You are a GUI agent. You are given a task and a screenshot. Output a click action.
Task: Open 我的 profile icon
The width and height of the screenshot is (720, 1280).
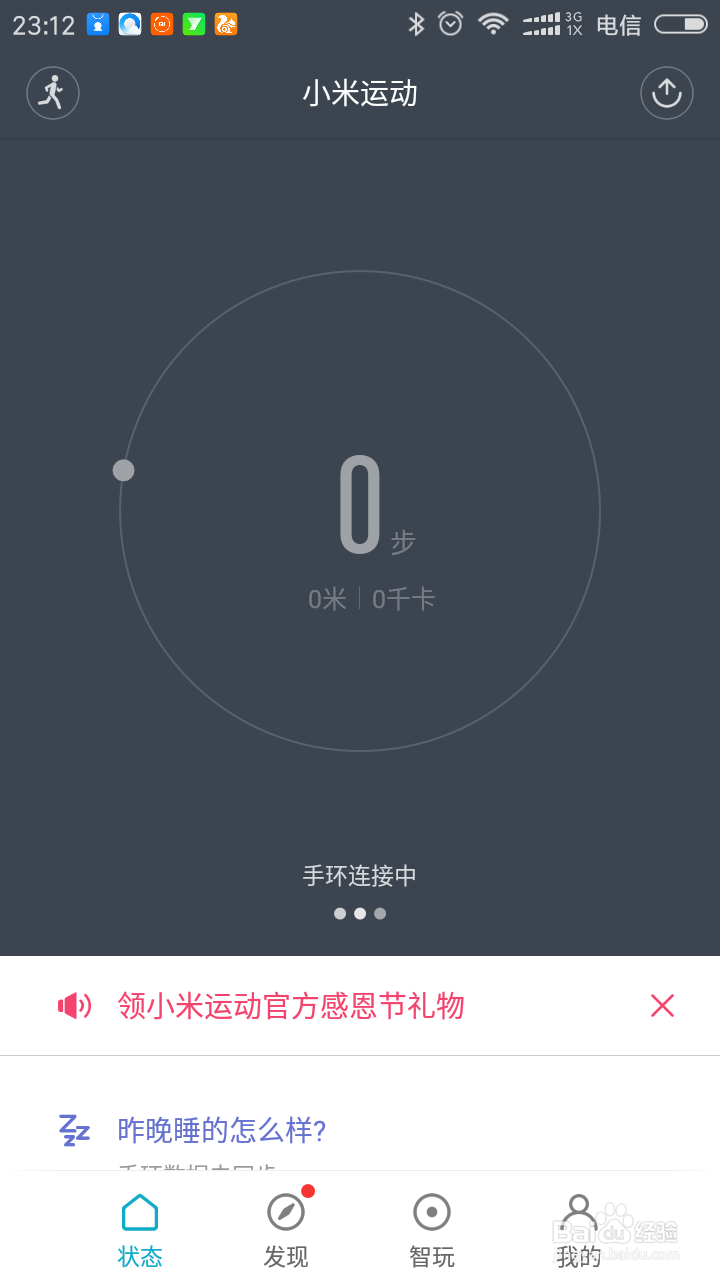tap(578, 1211)
